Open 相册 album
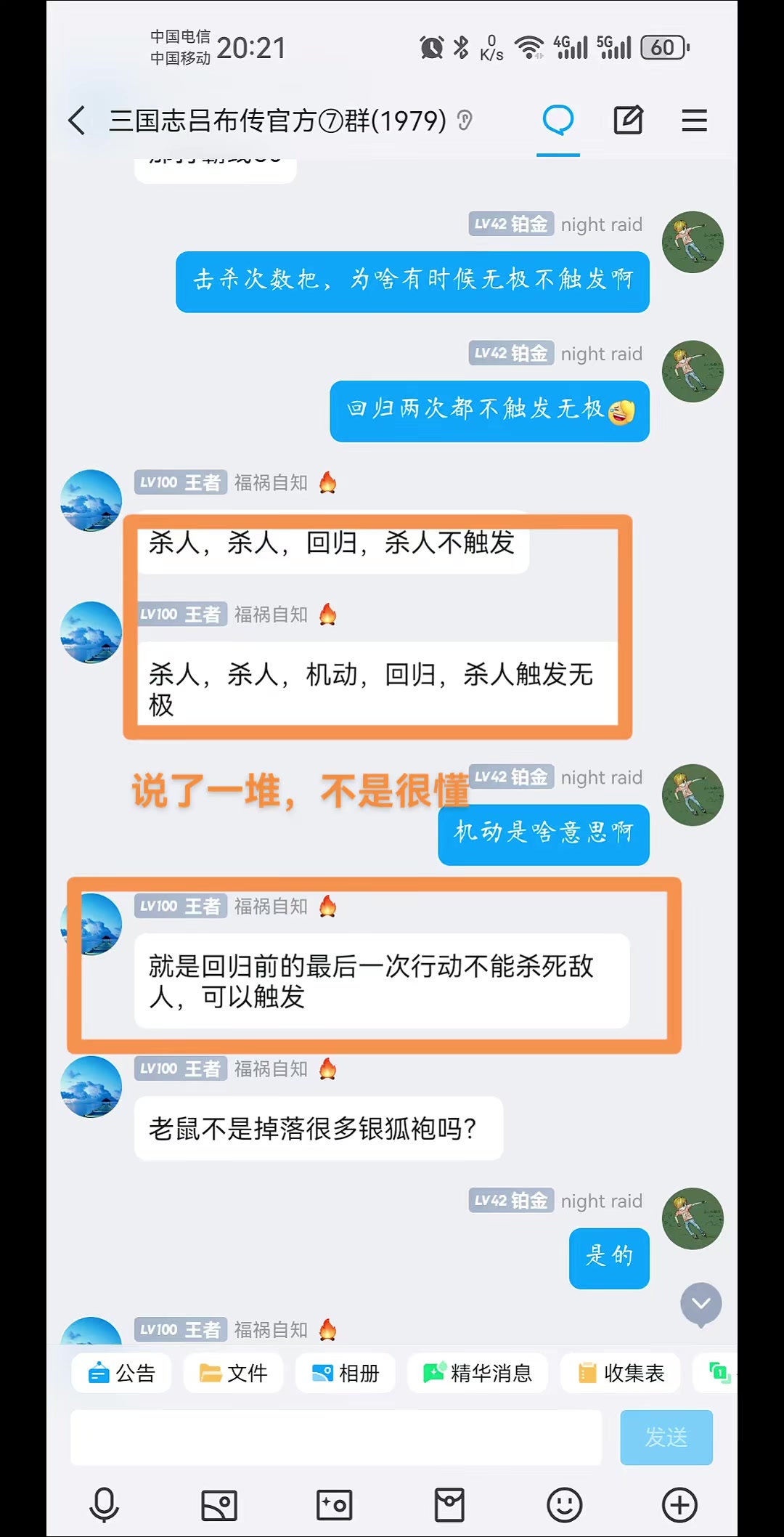 (346, 1373)
